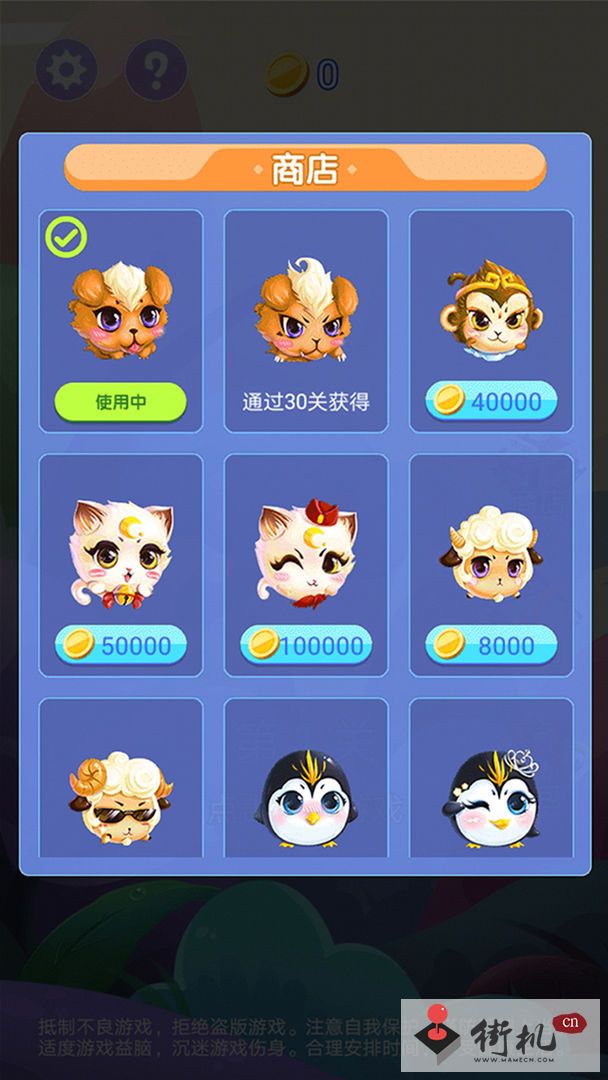Purchase the sheep character for 8000 coins
The width and height of the screenshot is (608, 1080).
[491, 645]
